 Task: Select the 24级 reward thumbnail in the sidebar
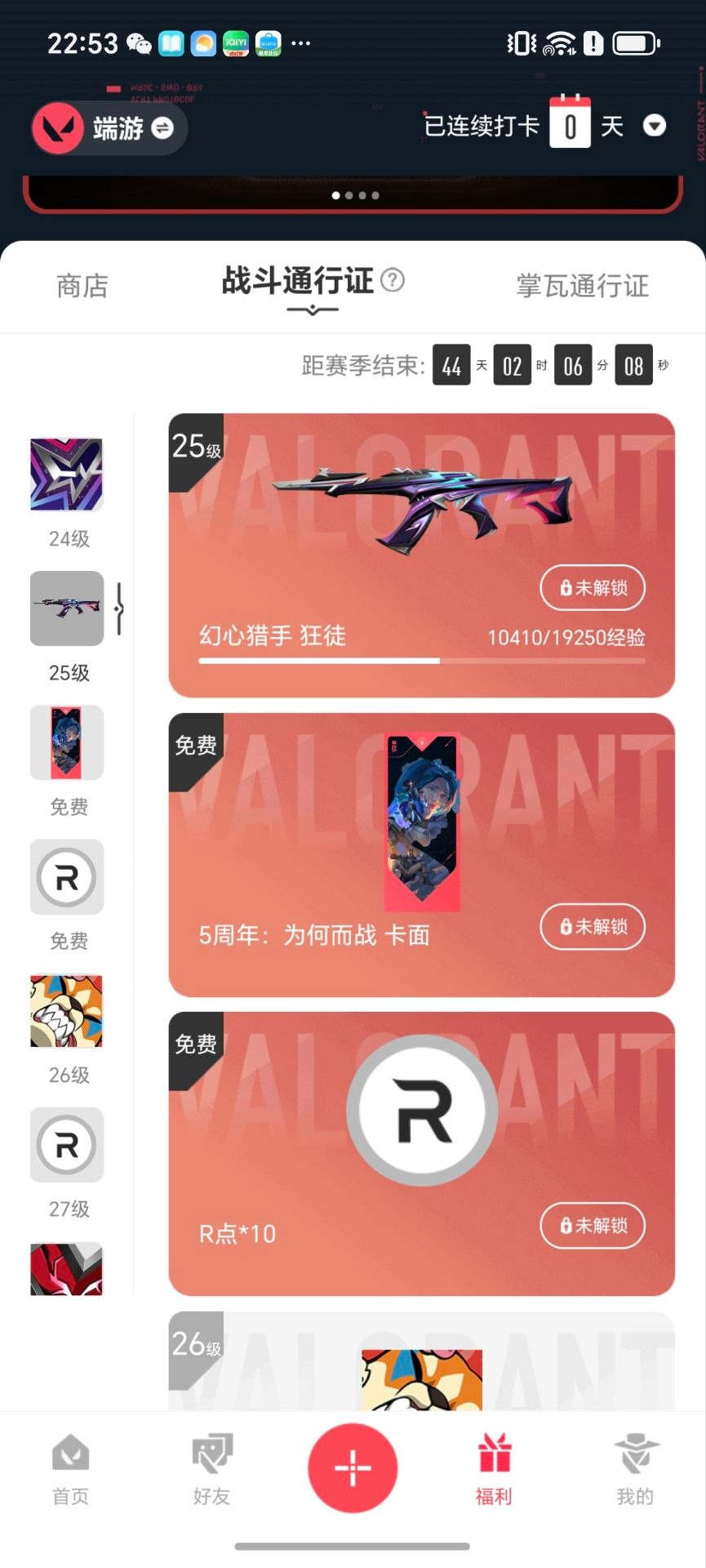(x=67, y=475)
